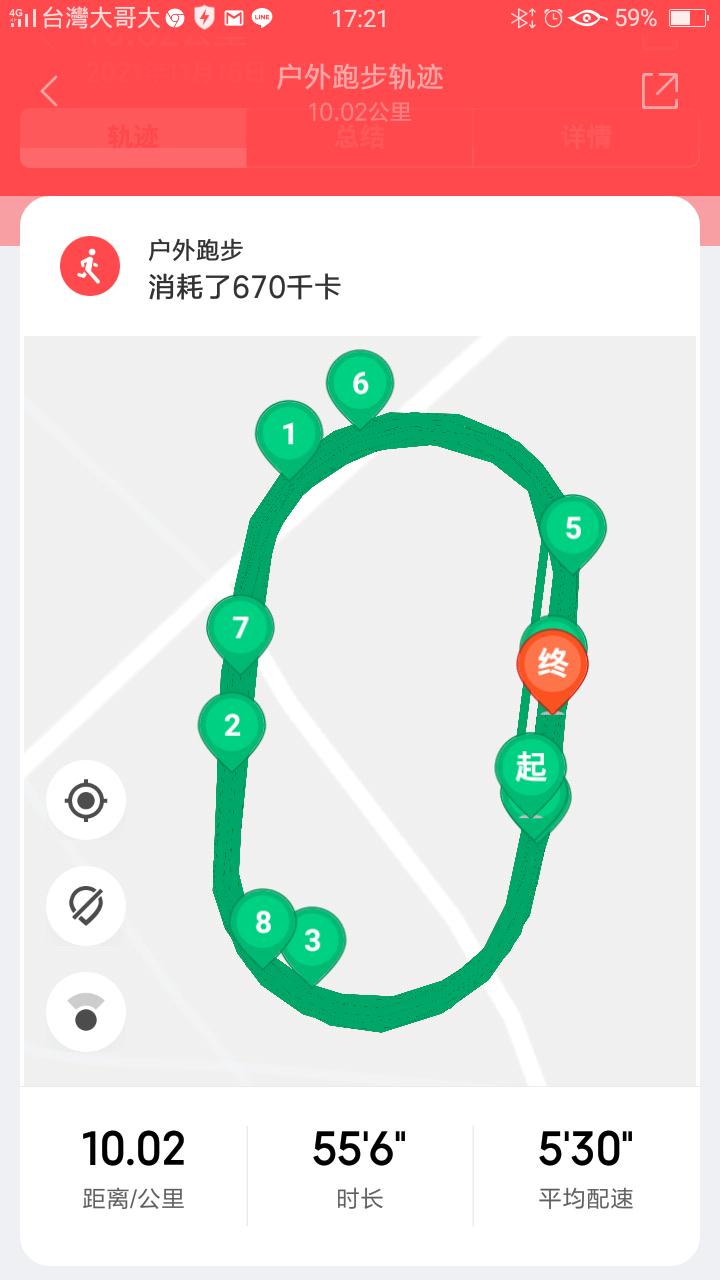Image resolution: width=720 pixels, height=1280 pixels.
Task: Share the outdoor running track
Action: pyautogui.click(x=660, y=91)
